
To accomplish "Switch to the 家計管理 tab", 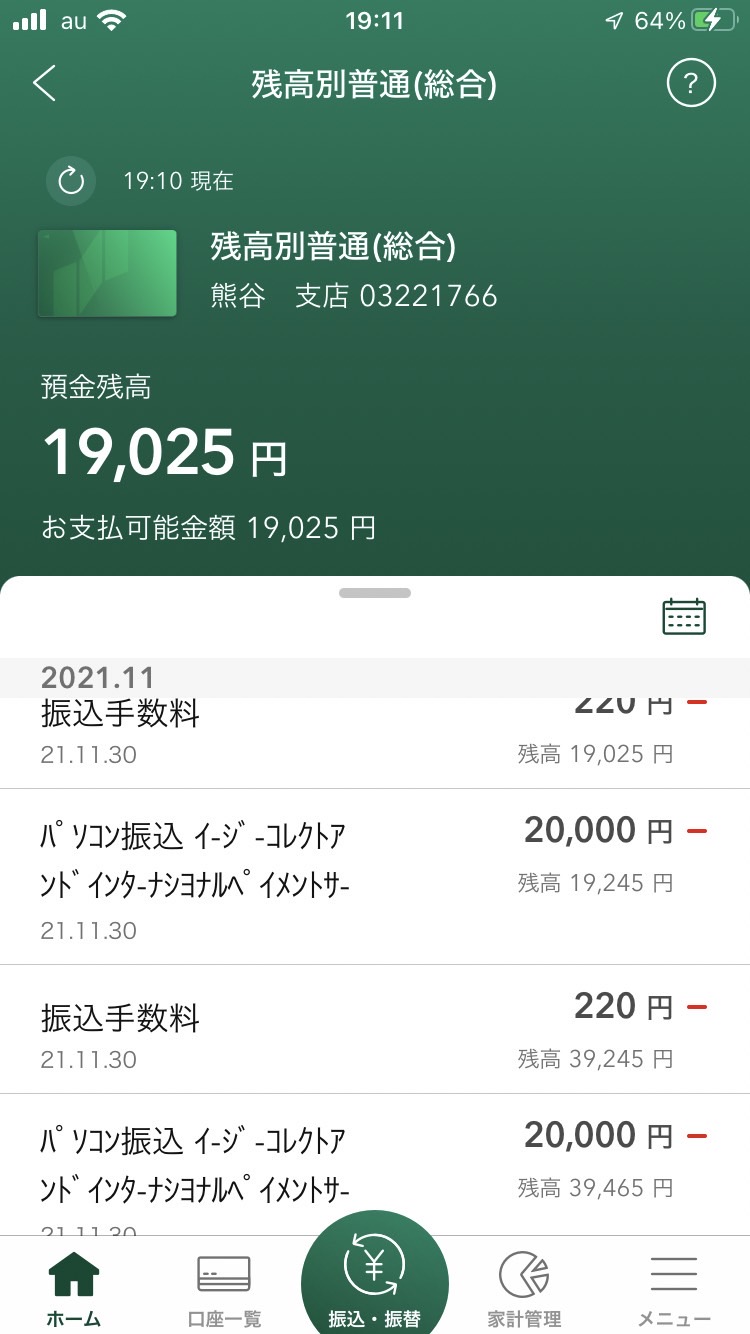I will coord(524,1288).
